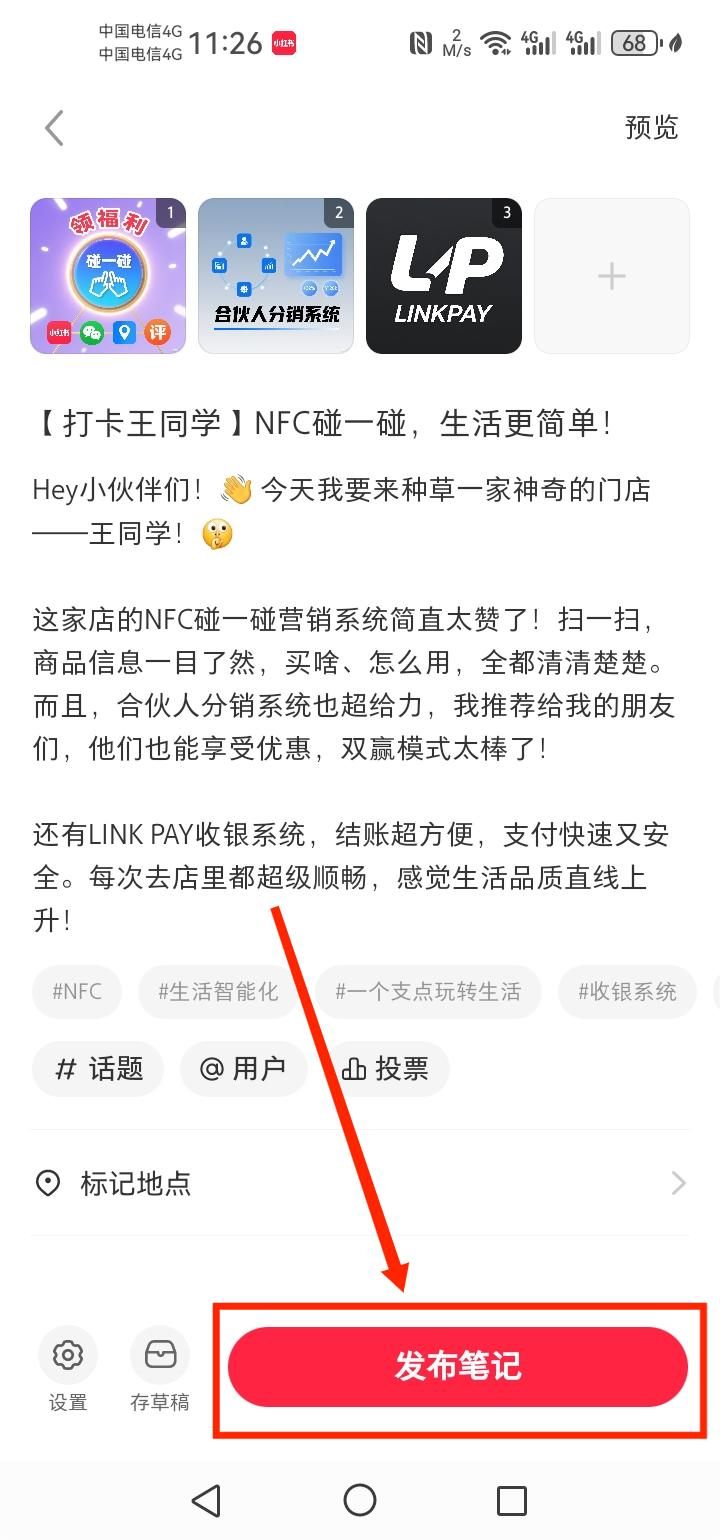Go back using the top-left arrow

pos(54,128)
